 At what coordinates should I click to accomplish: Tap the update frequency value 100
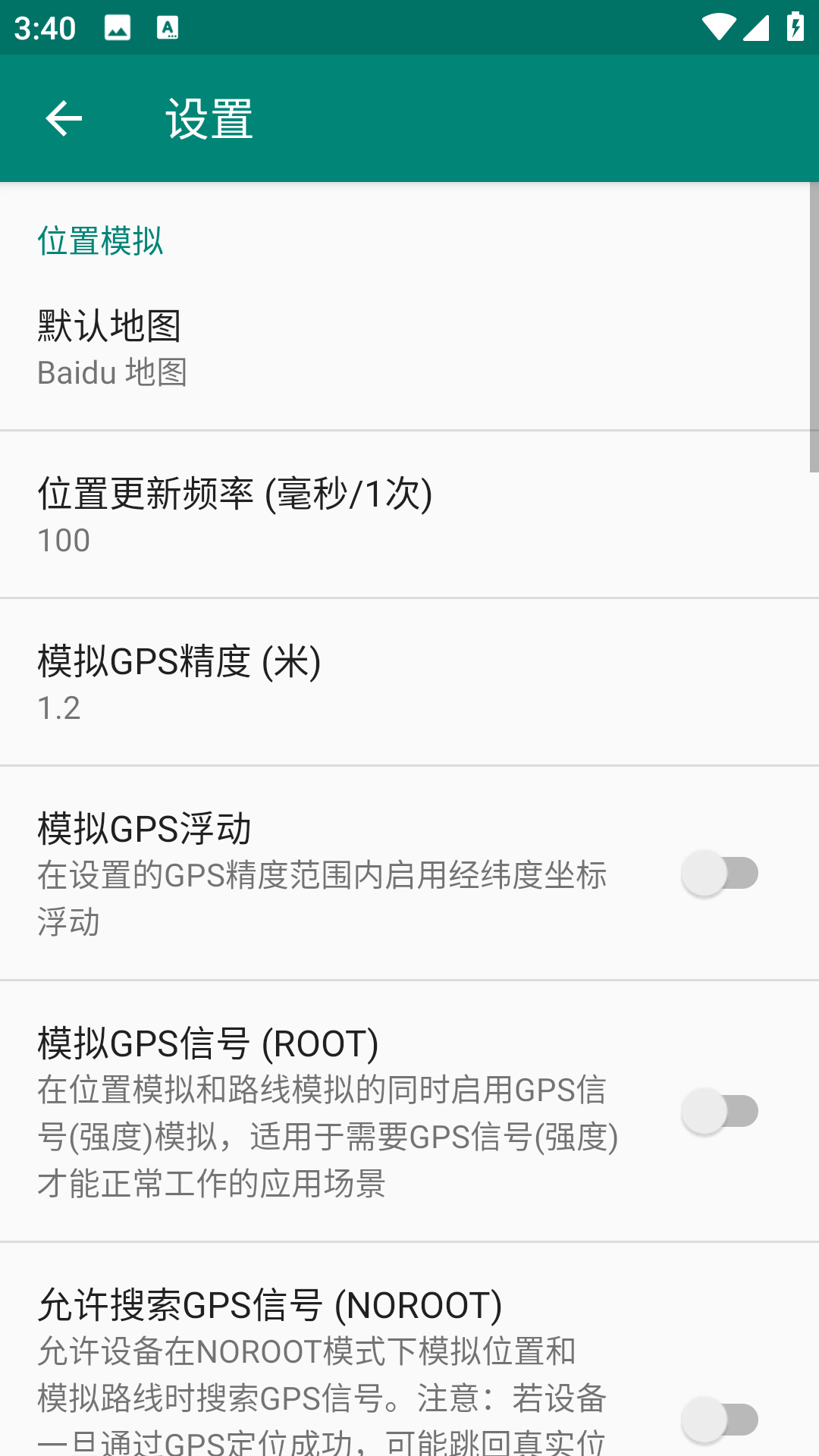pos(64,541)
